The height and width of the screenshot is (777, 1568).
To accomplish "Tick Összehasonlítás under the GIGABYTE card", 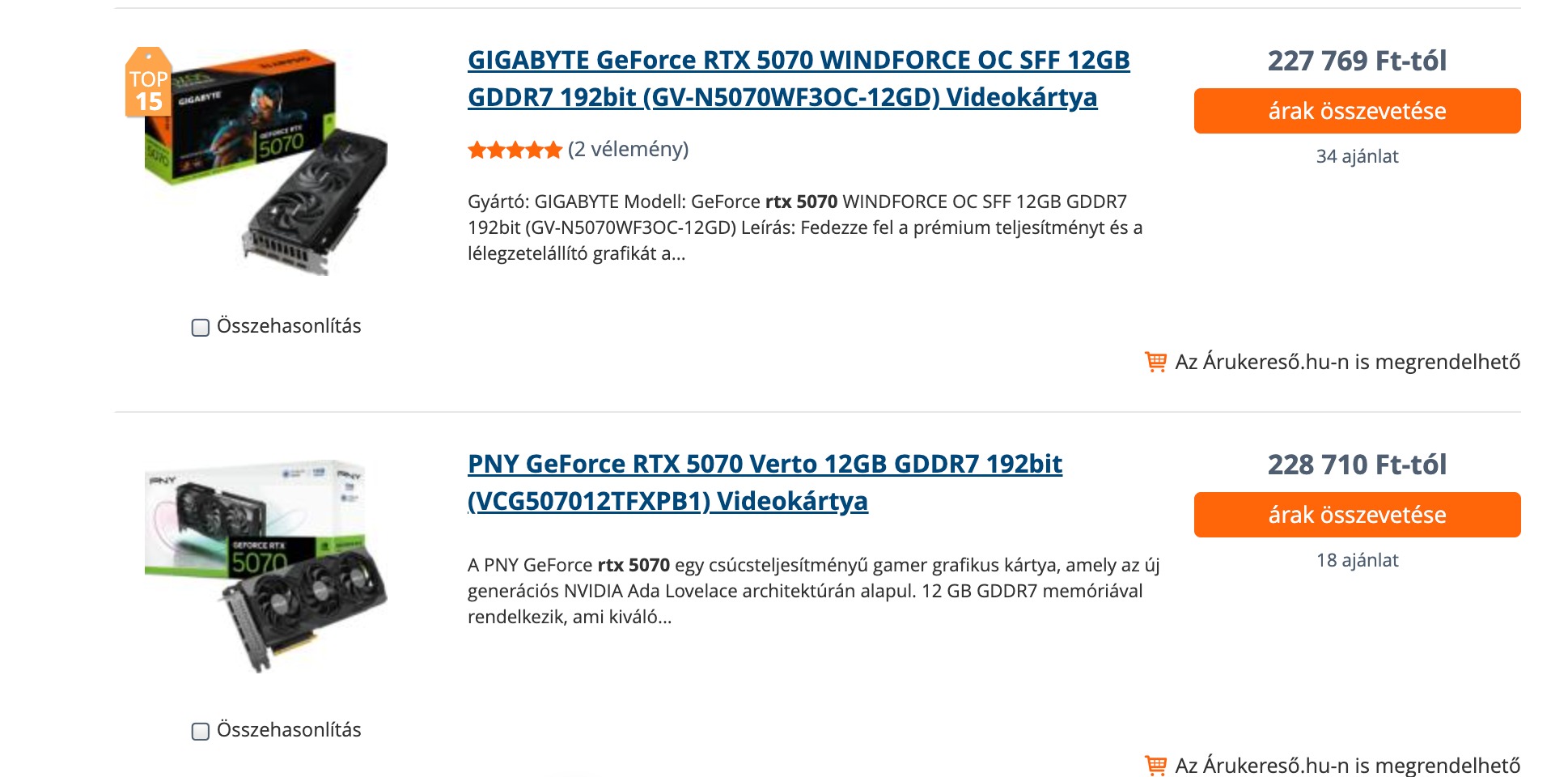I will [x=201, y=328].
